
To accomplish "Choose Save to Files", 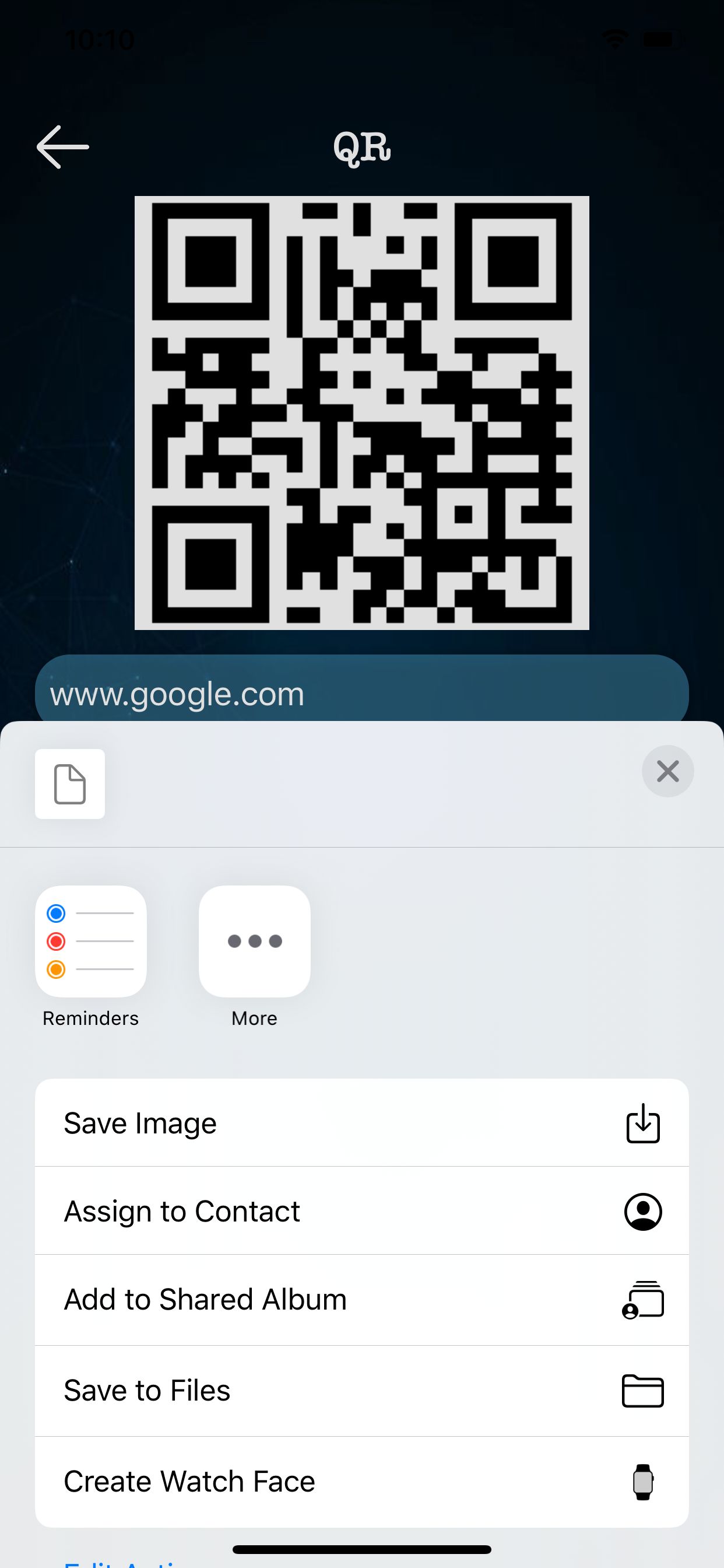I will 361,1391.
